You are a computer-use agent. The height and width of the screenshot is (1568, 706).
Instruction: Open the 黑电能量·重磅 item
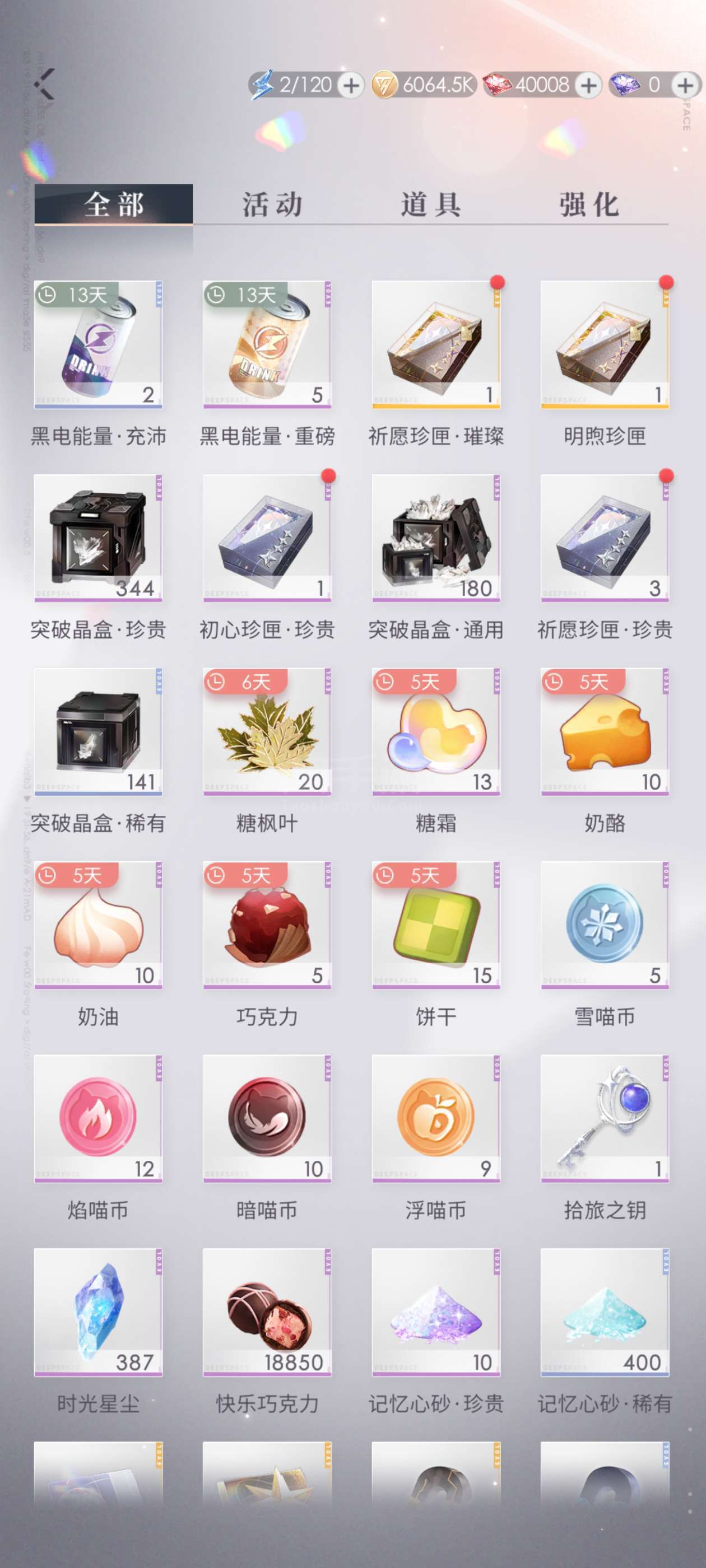(x=267, y=344)
